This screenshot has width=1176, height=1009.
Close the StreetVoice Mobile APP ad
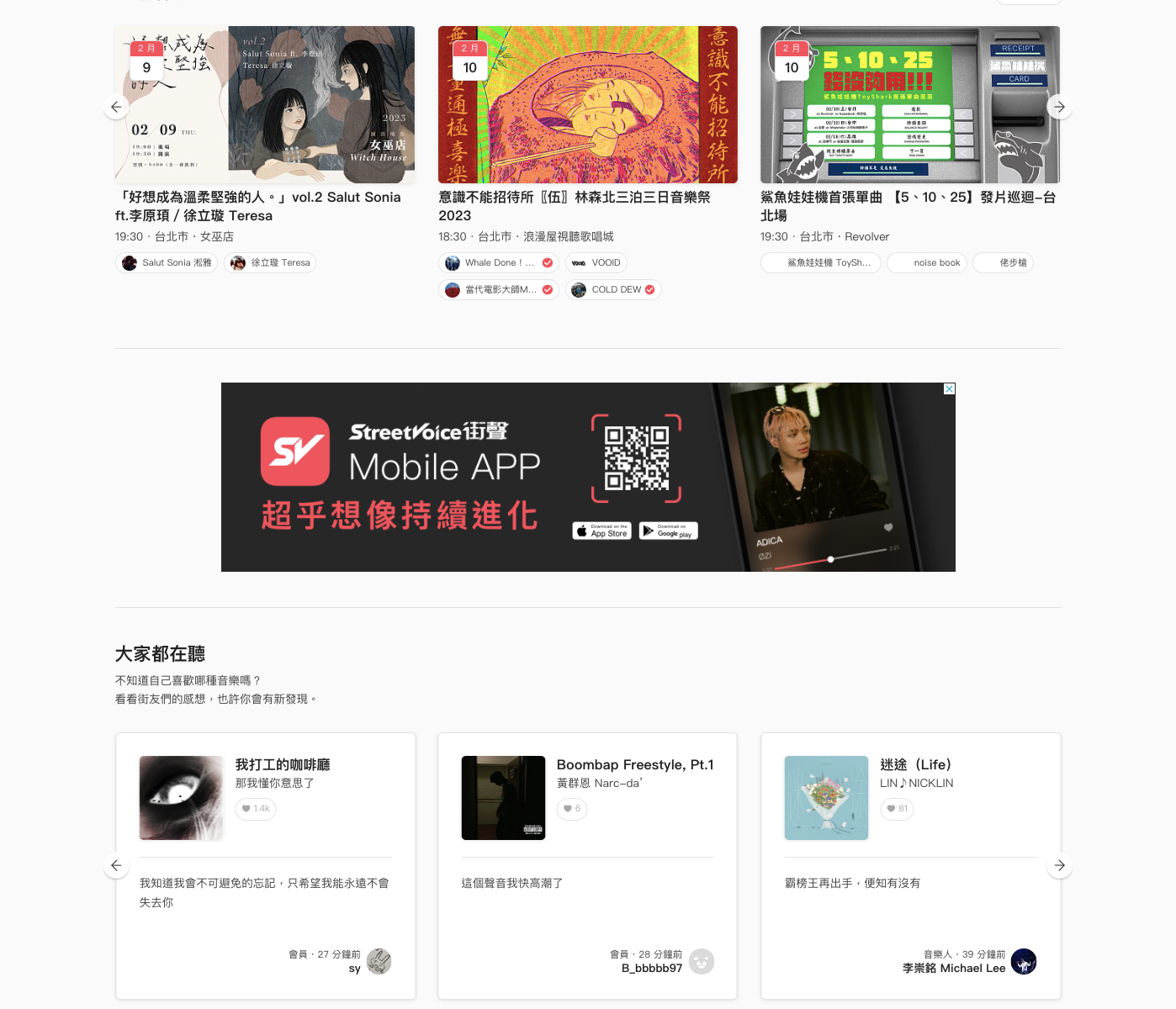pyautogui.click(x=949, y=388)
